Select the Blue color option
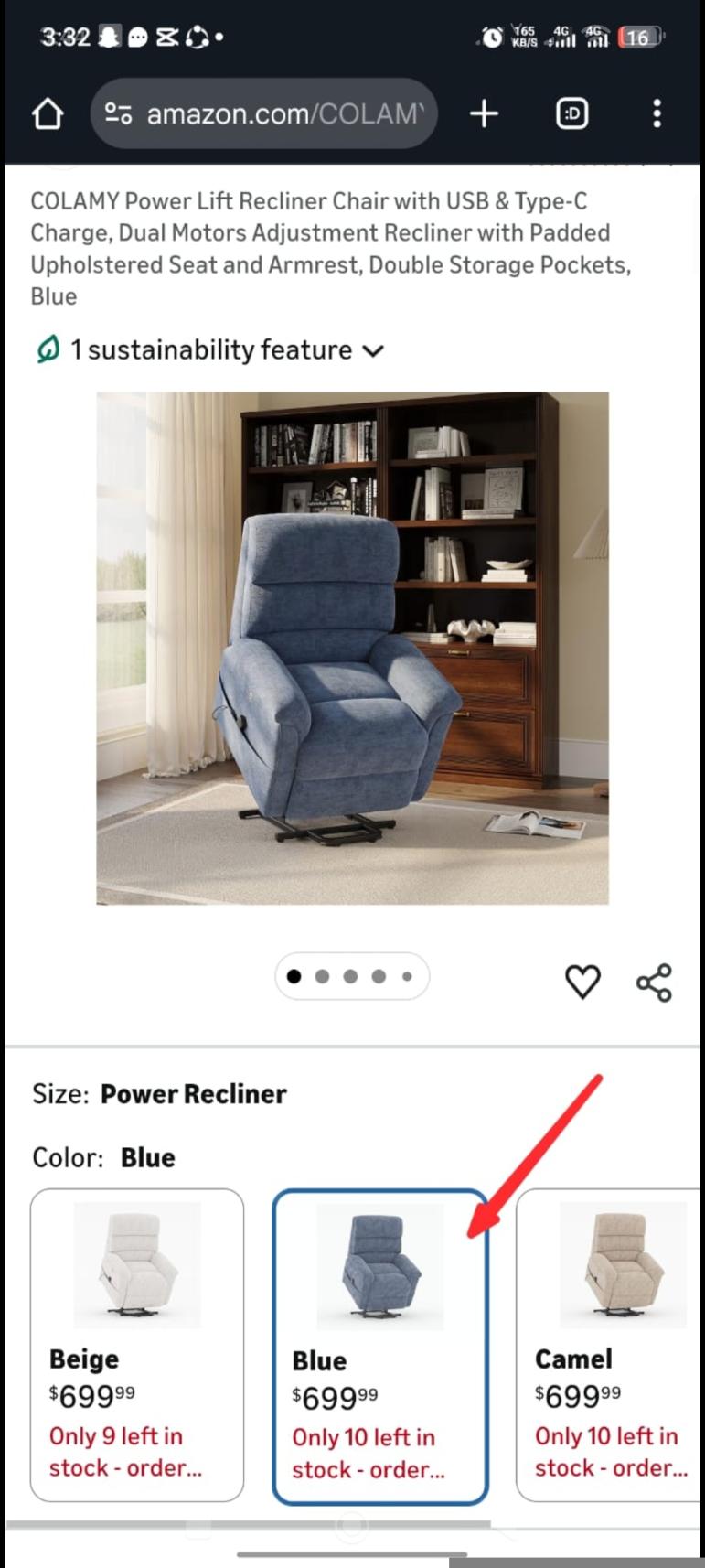 (379, 1347)
